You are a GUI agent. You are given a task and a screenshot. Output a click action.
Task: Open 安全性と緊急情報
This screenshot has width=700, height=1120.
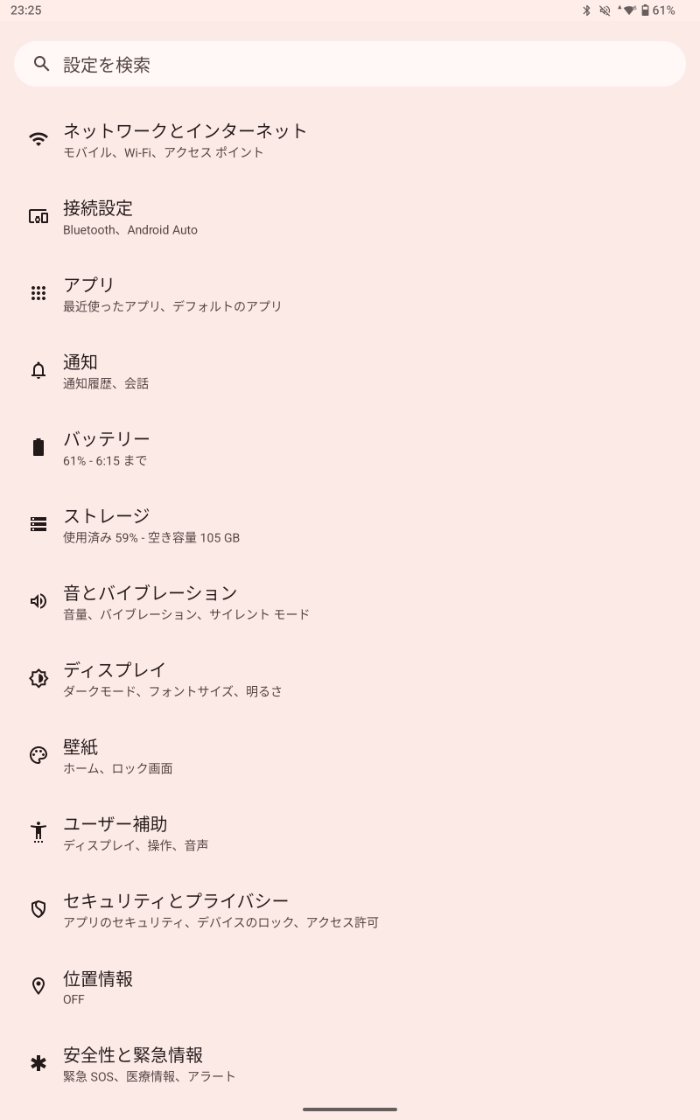(x=150, y=1064)
